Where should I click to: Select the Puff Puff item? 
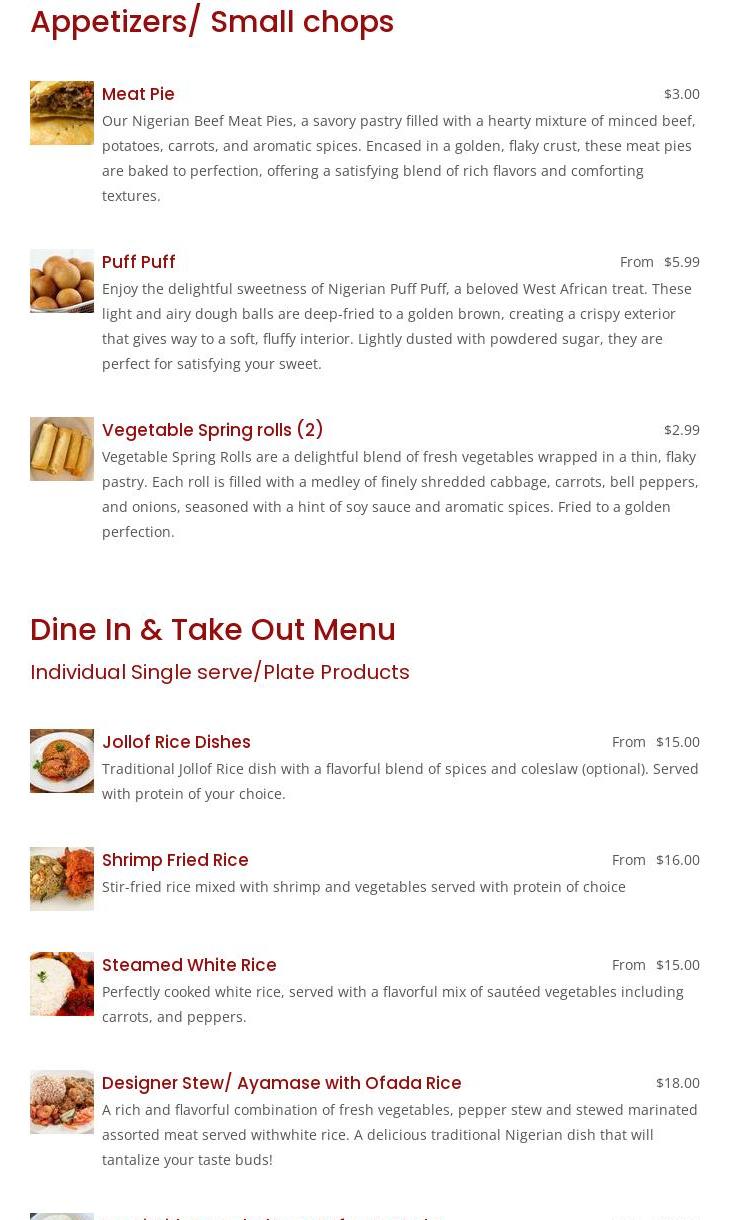click(139, 262)
